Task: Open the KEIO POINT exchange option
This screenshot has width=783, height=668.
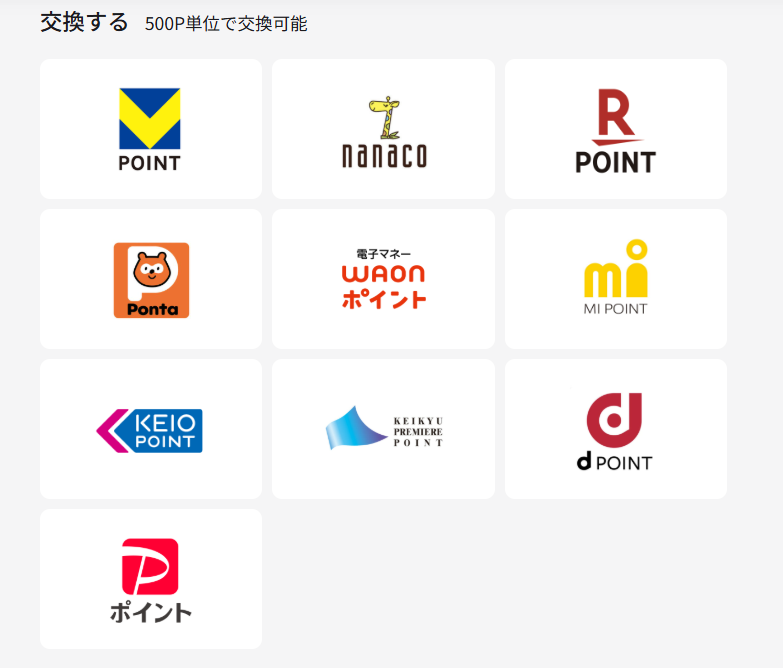Action: (150, 429)
